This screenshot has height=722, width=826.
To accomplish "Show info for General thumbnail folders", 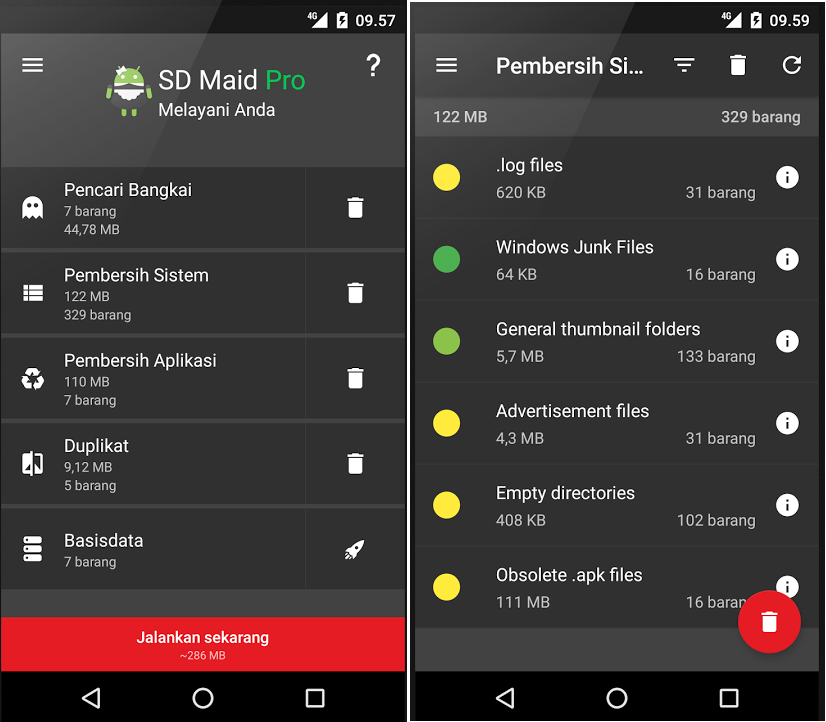I will [x=787, y=342].
